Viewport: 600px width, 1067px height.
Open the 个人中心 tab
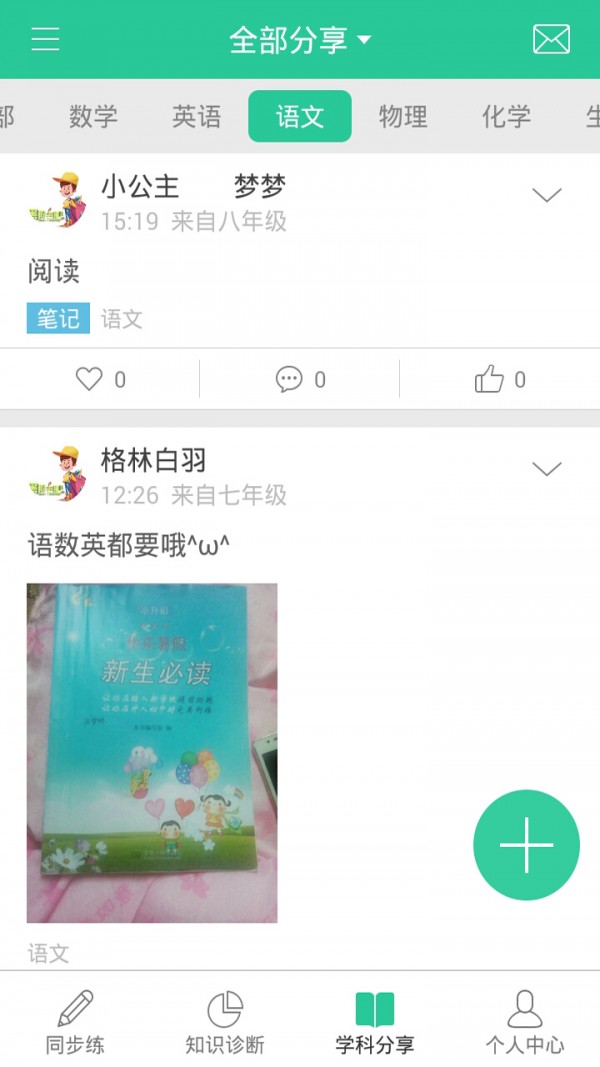(x=524, y=1022)
